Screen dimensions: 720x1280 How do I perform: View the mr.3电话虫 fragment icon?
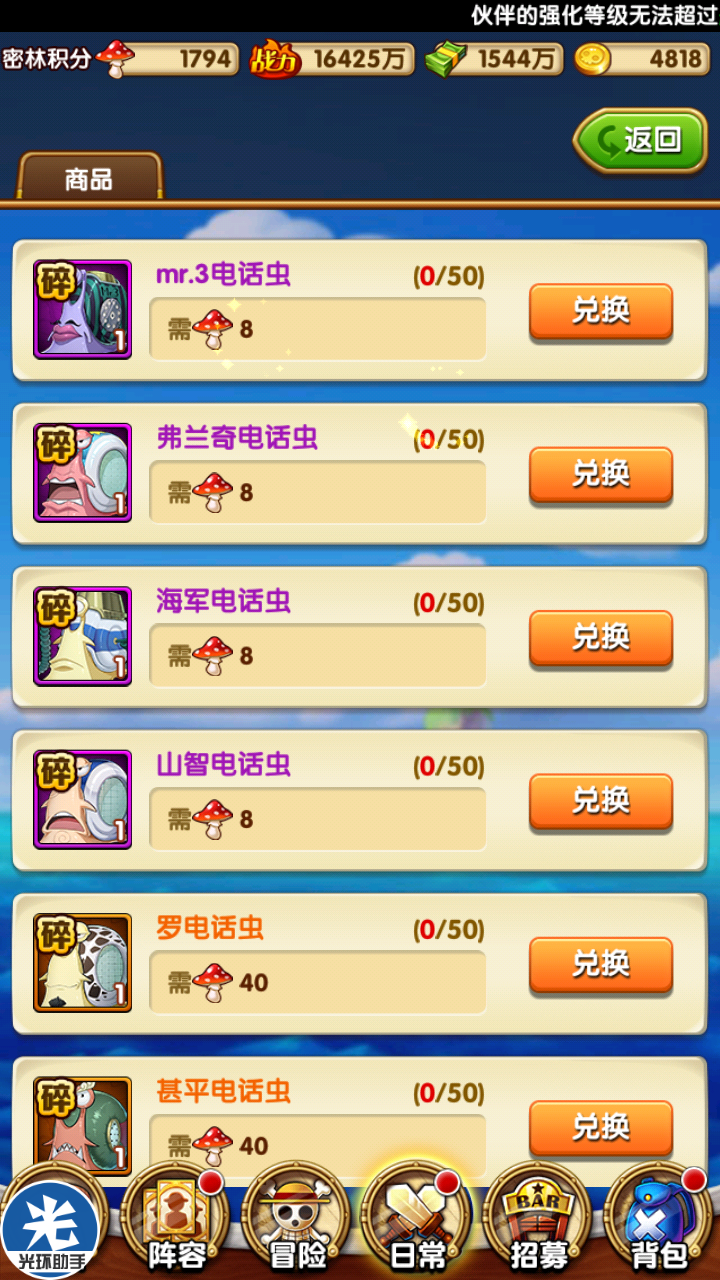pyautogui.click(x=83, y=309)
